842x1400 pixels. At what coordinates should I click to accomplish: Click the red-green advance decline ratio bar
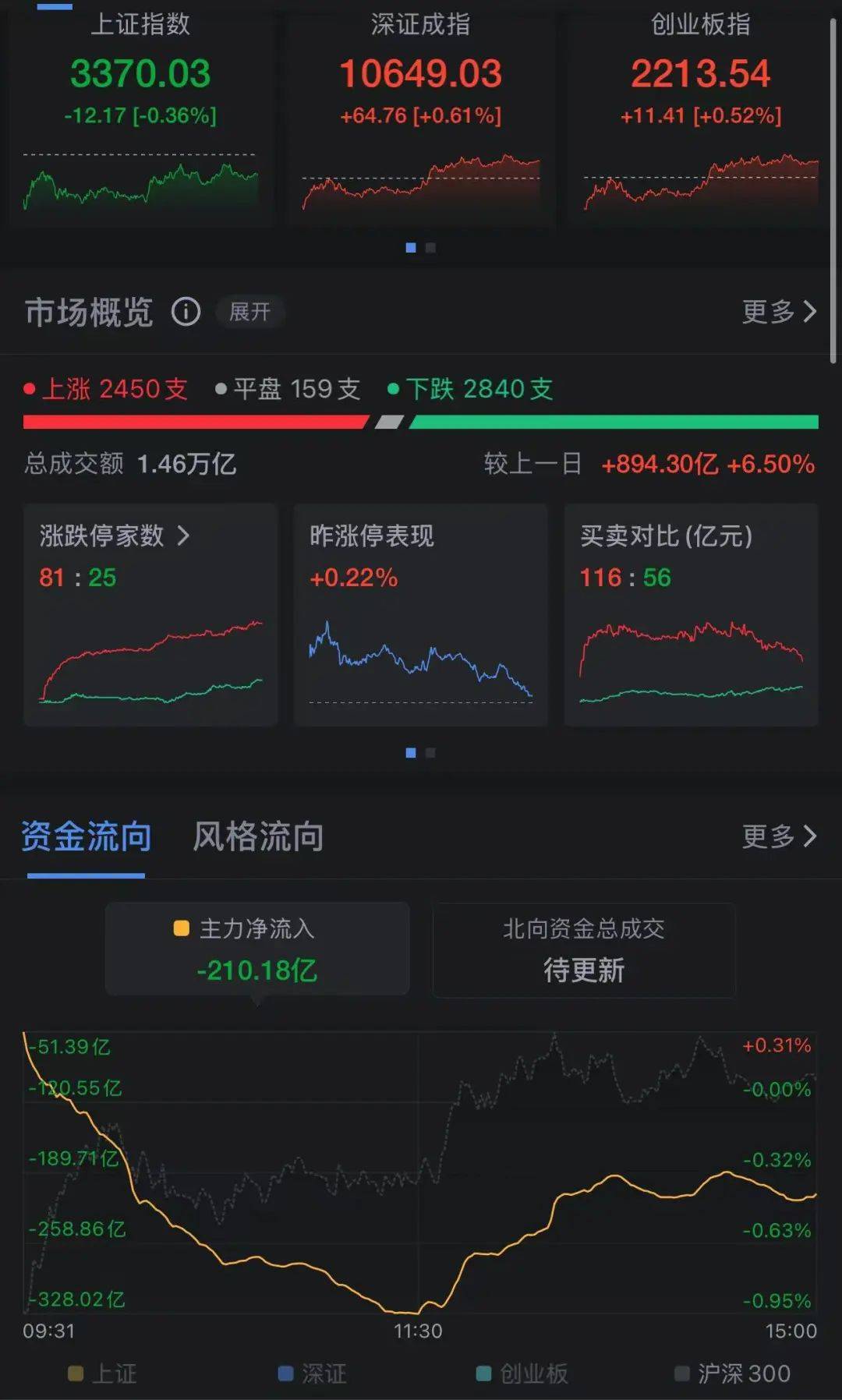421,422
